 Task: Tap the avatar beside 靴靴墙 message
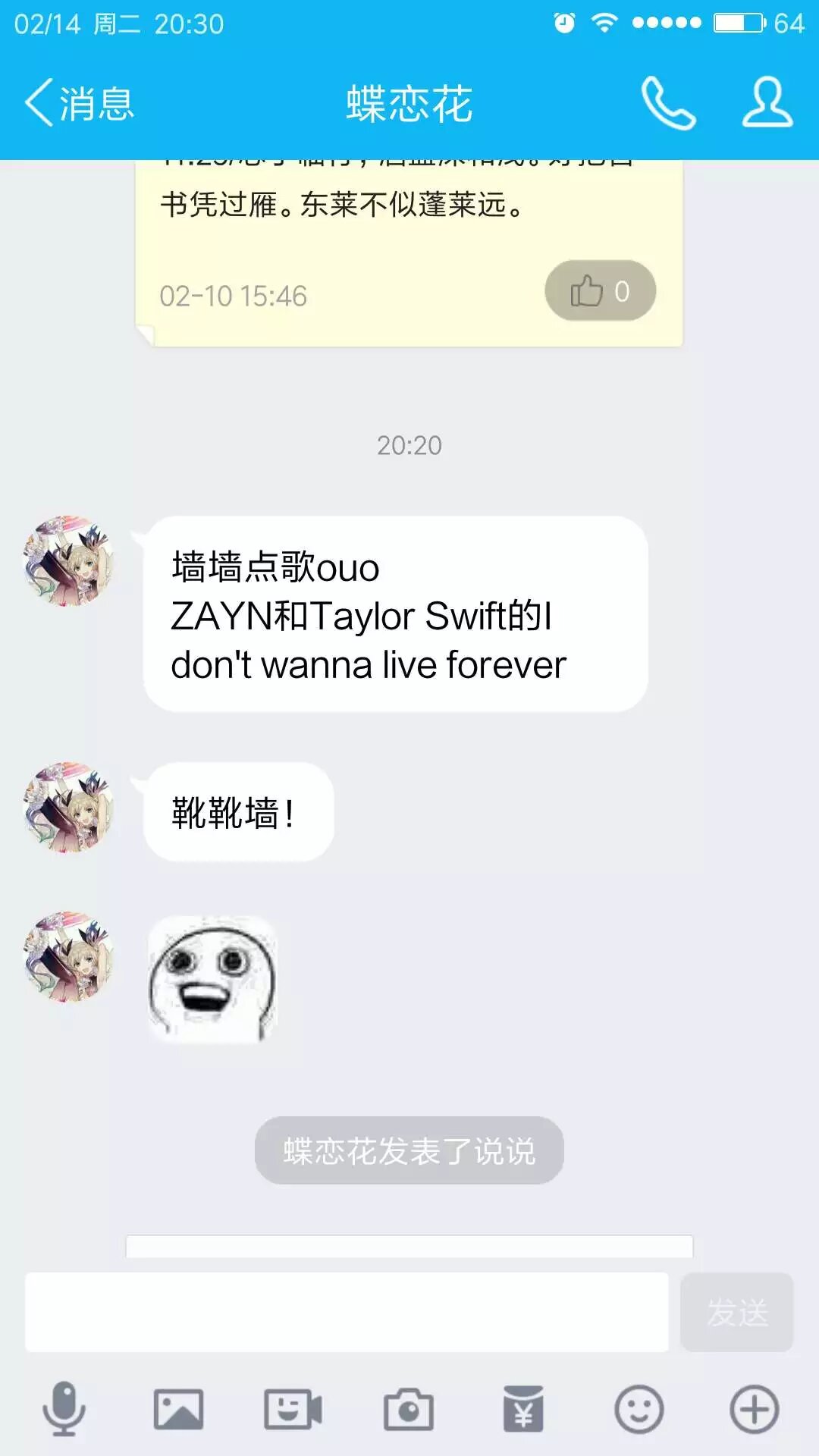tap(69, 808)
